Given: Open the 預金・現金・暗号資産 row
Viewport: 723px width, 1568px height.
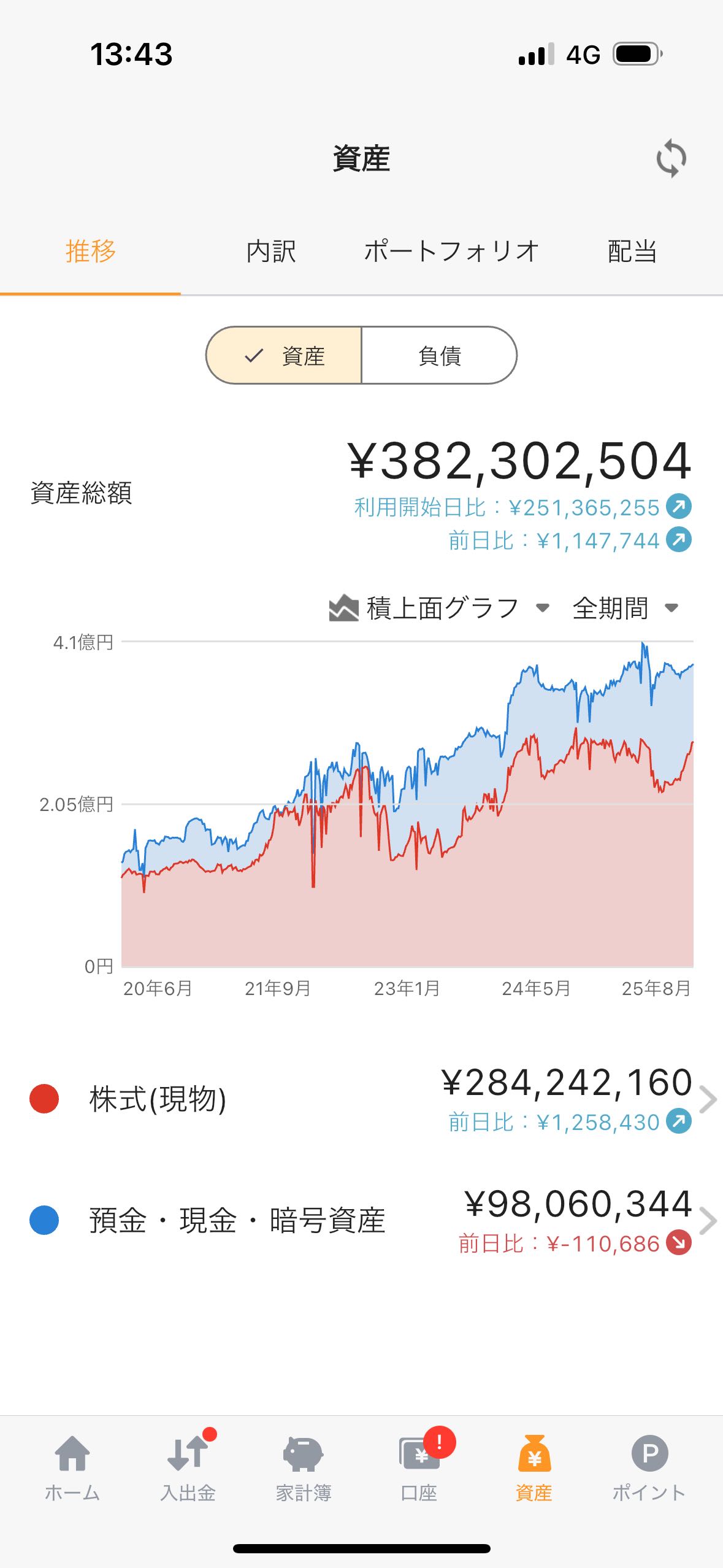Looking at the screenshot, I should pyautogui.click(x=361, y=1220).
